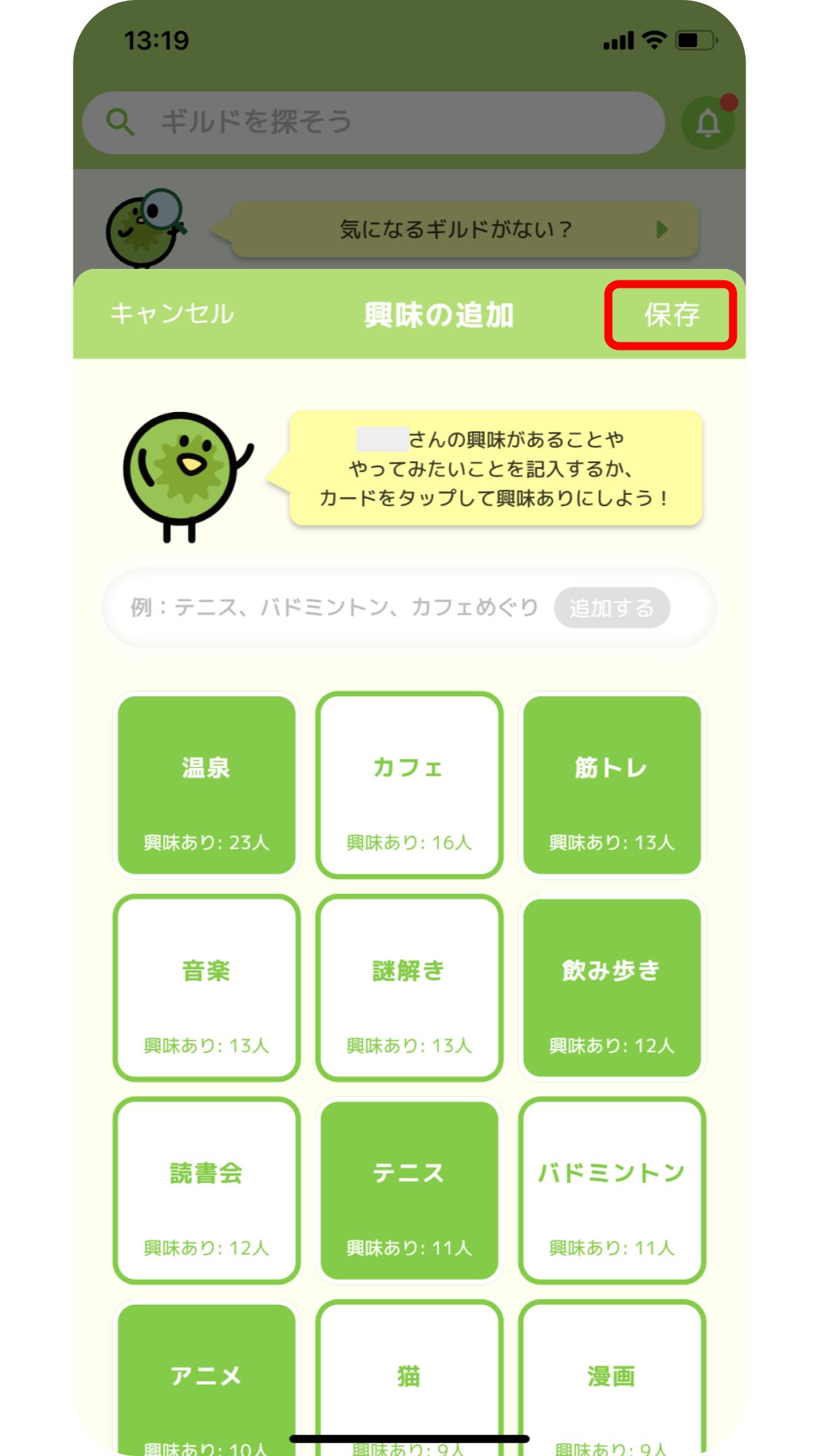
Task: Deselect the 飲み歩き interest card
Action: pos(612,988)
